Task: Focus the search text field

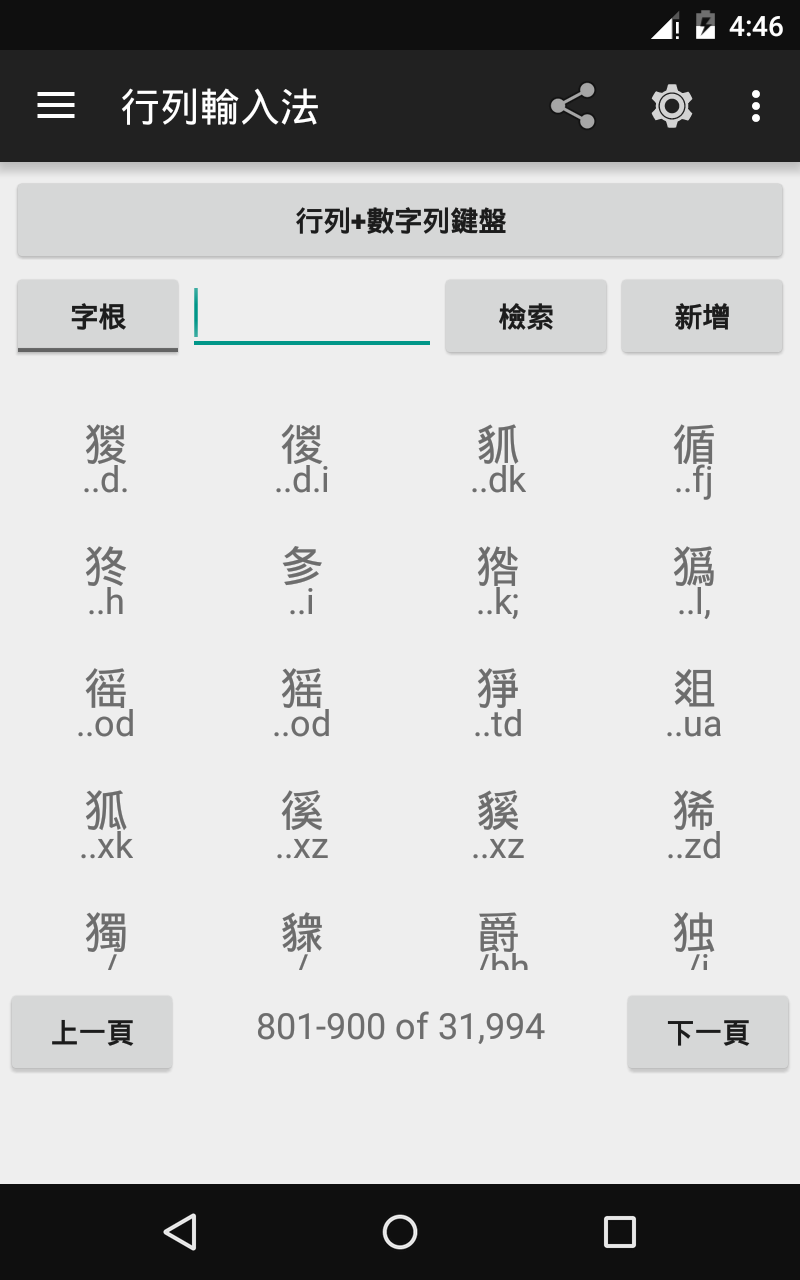Action: point(312,316)
